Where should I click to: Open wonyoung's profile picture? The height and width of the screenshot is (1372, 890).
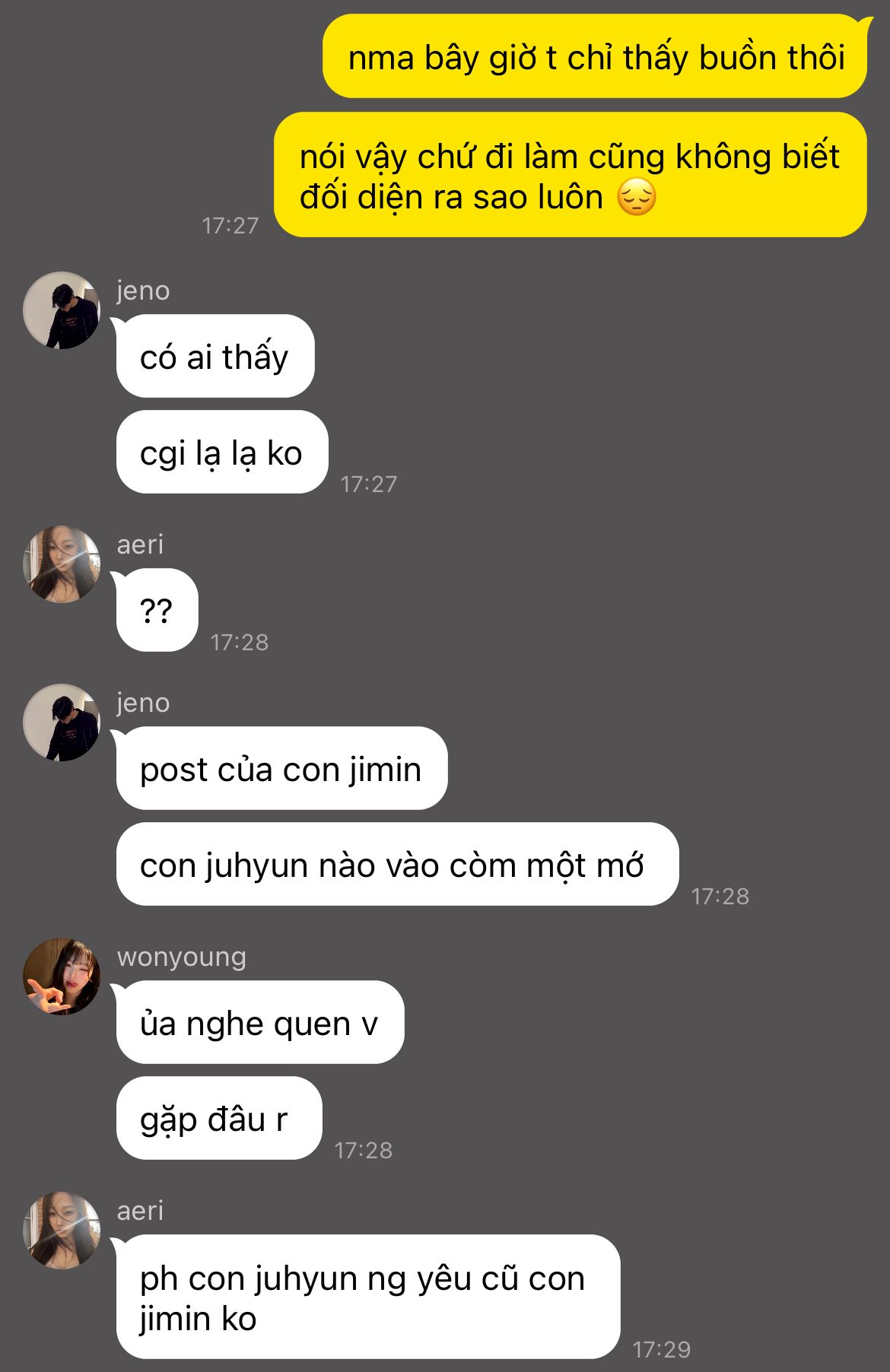62,977
